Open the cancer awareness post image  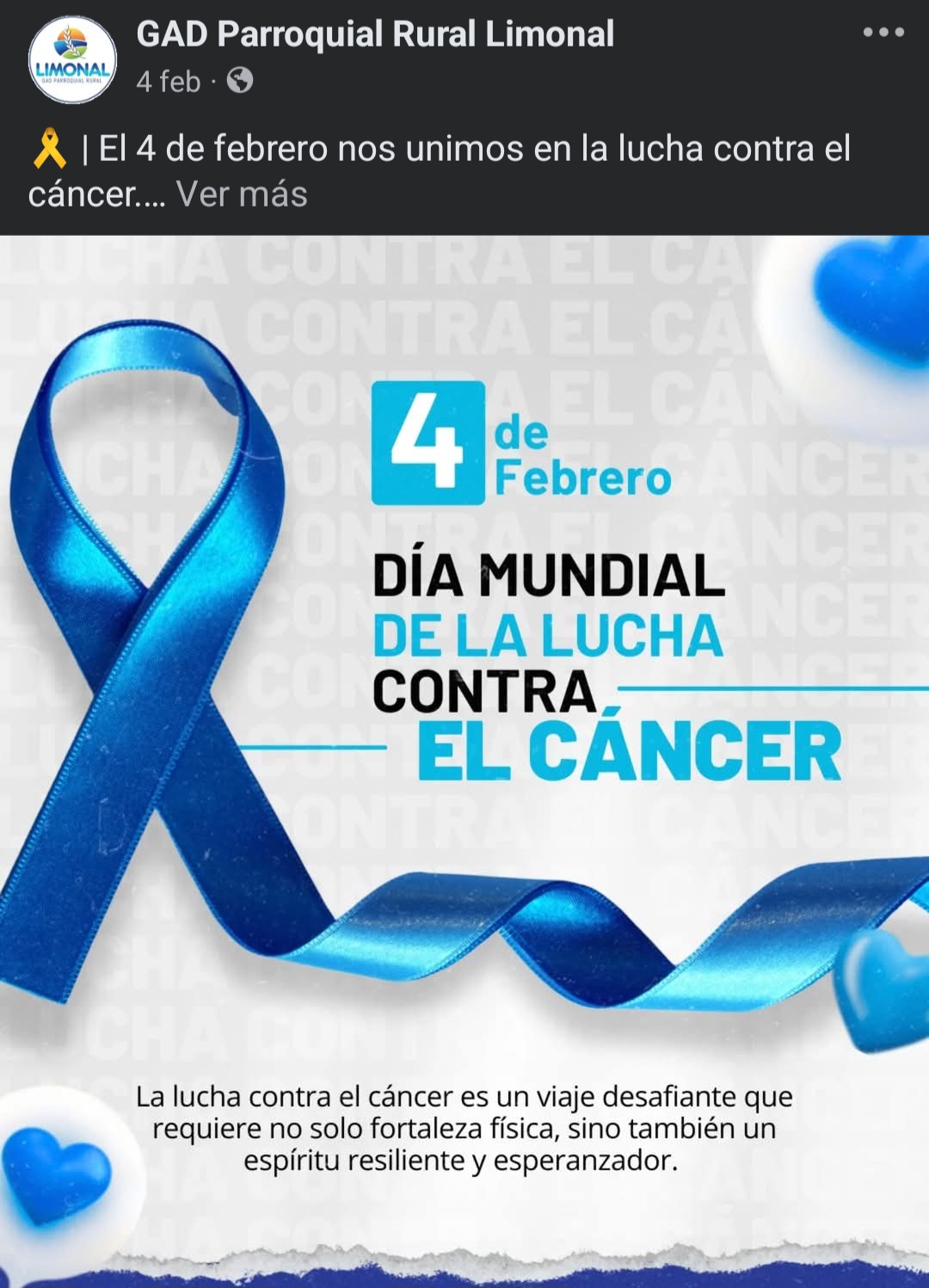[x=464, y=757]
